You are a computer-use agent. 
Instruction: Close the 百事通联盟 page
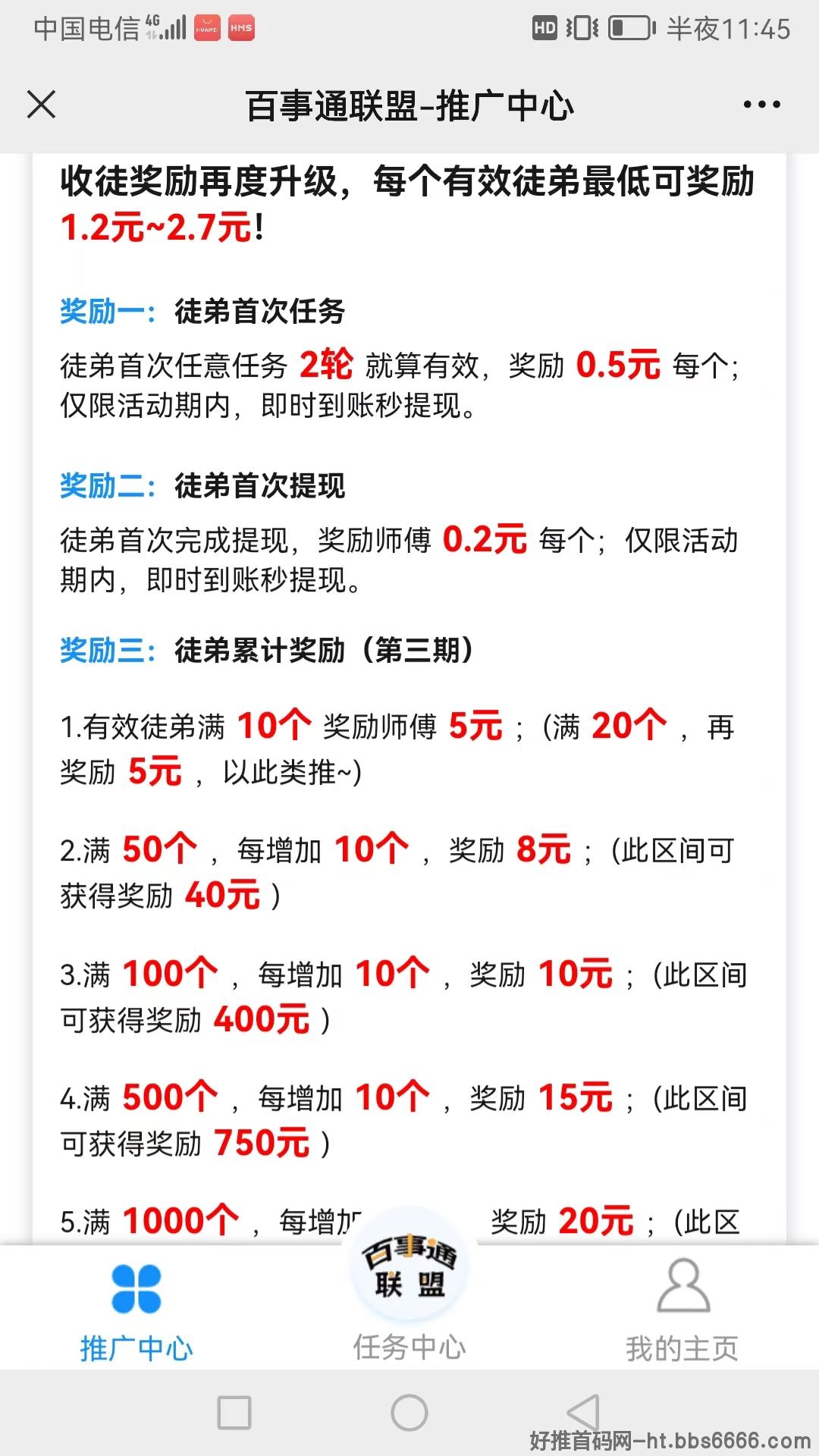[42, 105]
